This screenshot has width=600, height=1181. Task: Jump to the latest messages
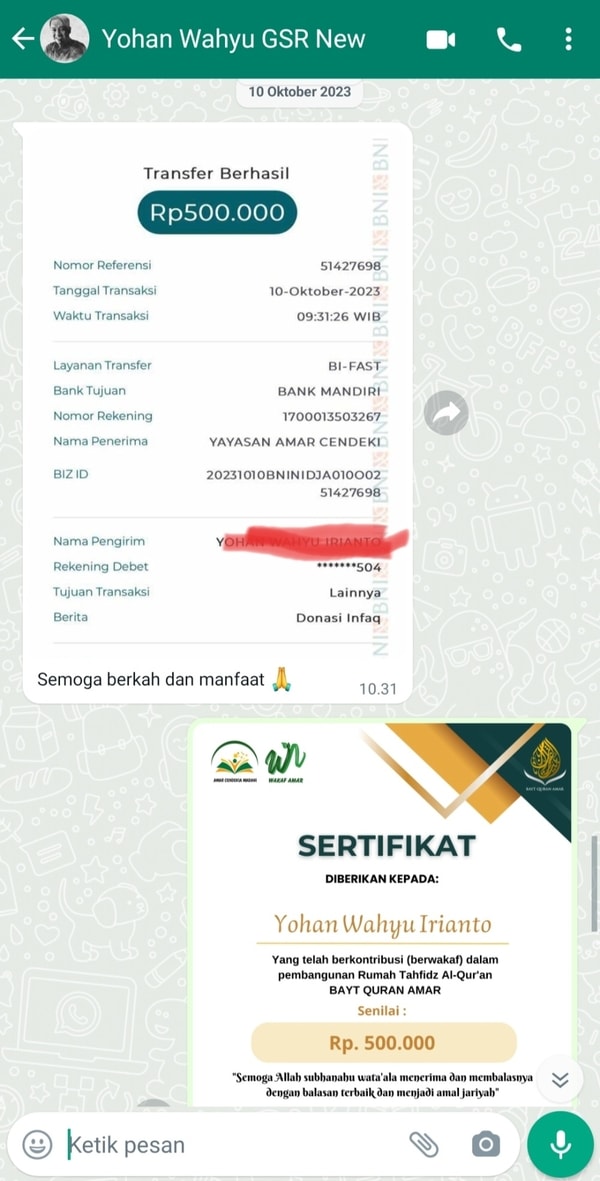[560, 1079]
